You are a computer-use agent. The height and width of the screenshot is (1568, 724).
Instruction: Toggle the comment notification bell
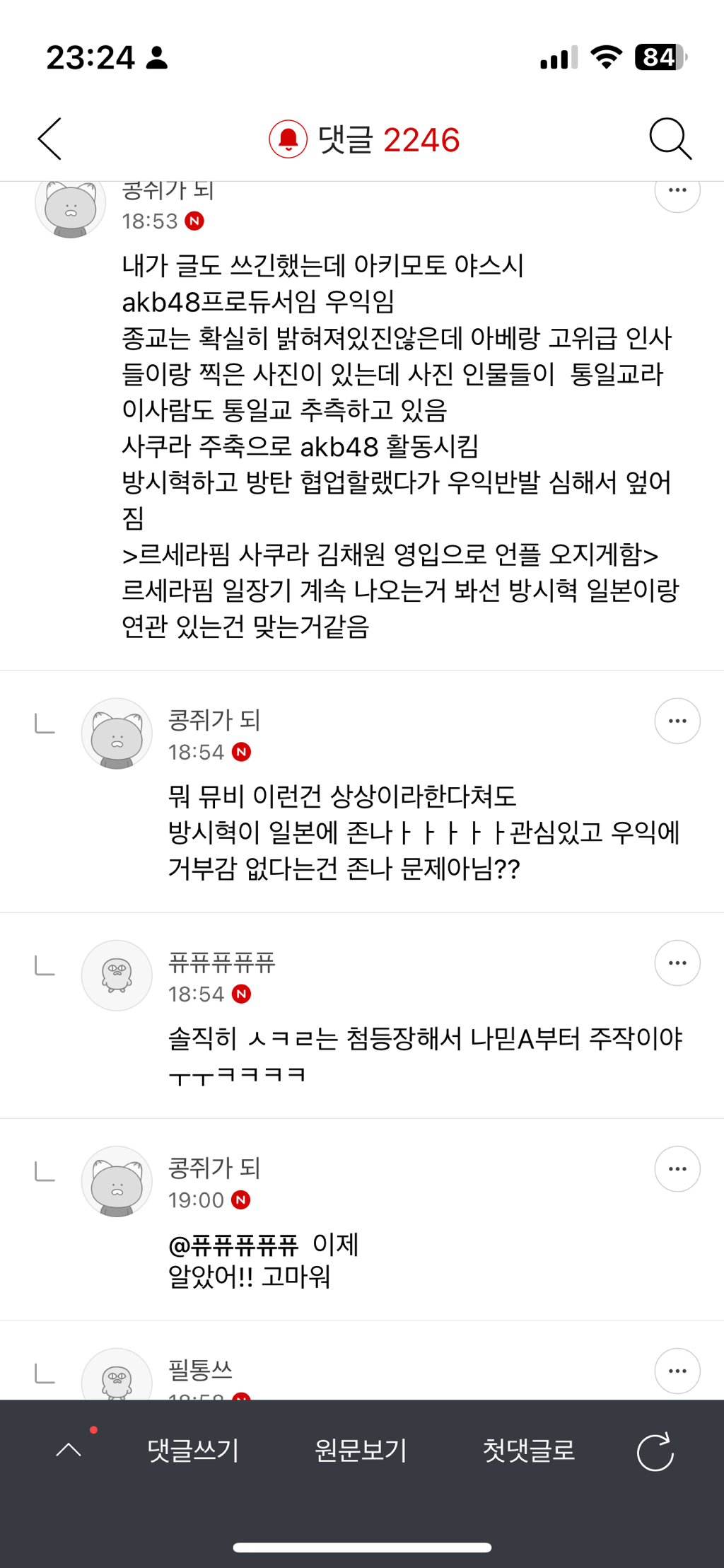click(288, 139)
